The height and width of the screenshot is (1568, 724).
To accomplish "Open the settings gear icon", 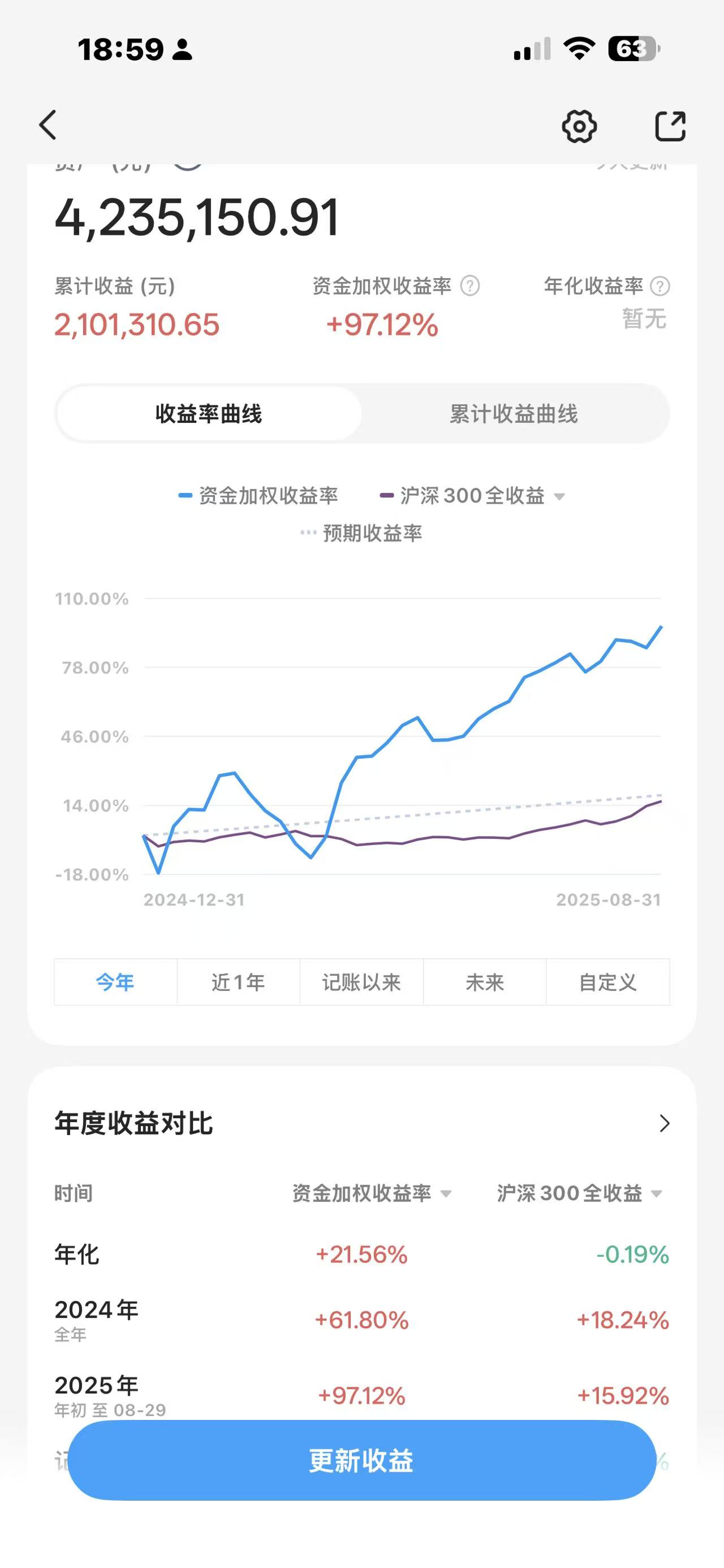I will tap(579, 127).
